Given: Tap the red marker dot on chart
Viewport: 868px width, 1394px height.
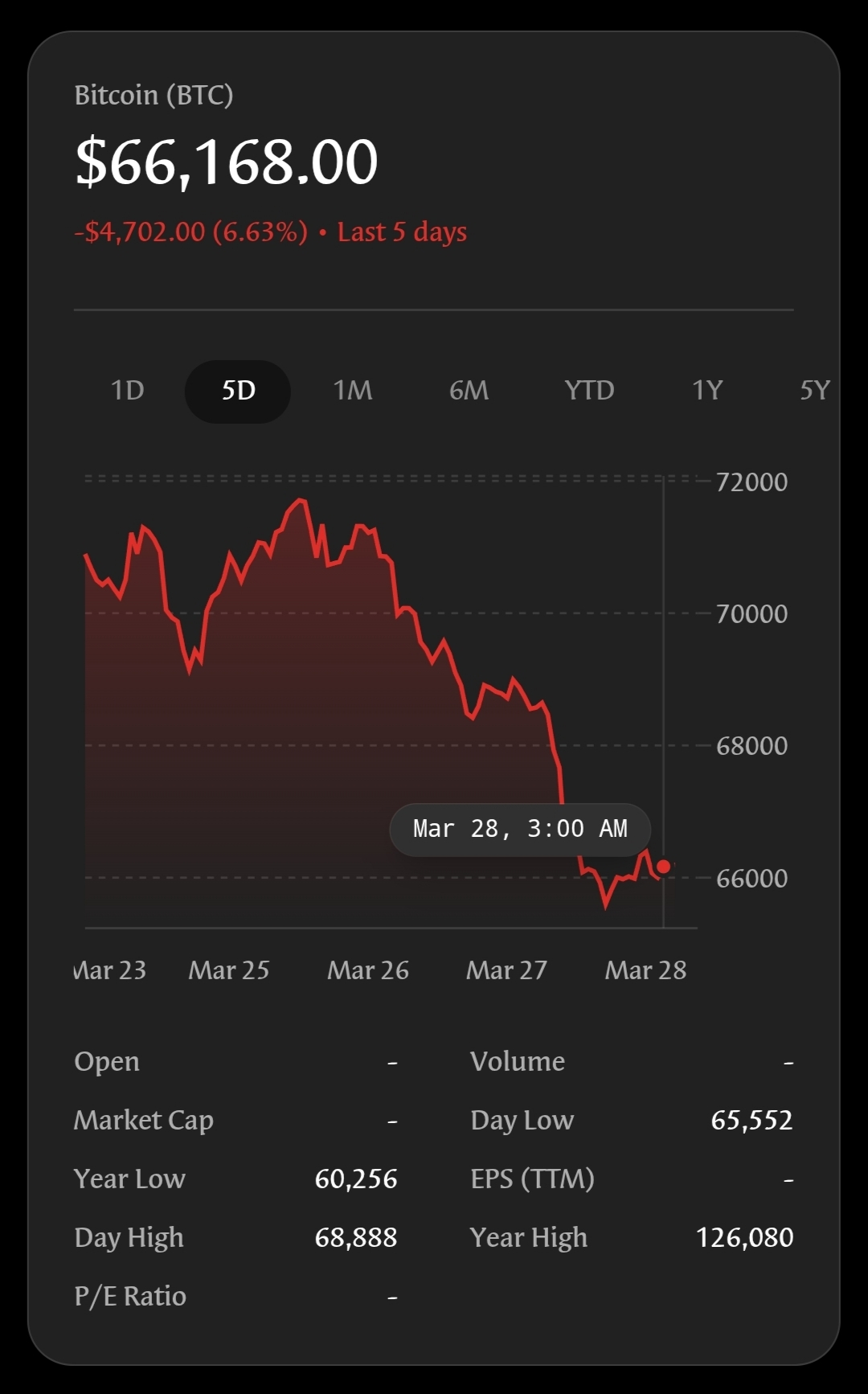Looking at the screenshot, I should (664, 867).
